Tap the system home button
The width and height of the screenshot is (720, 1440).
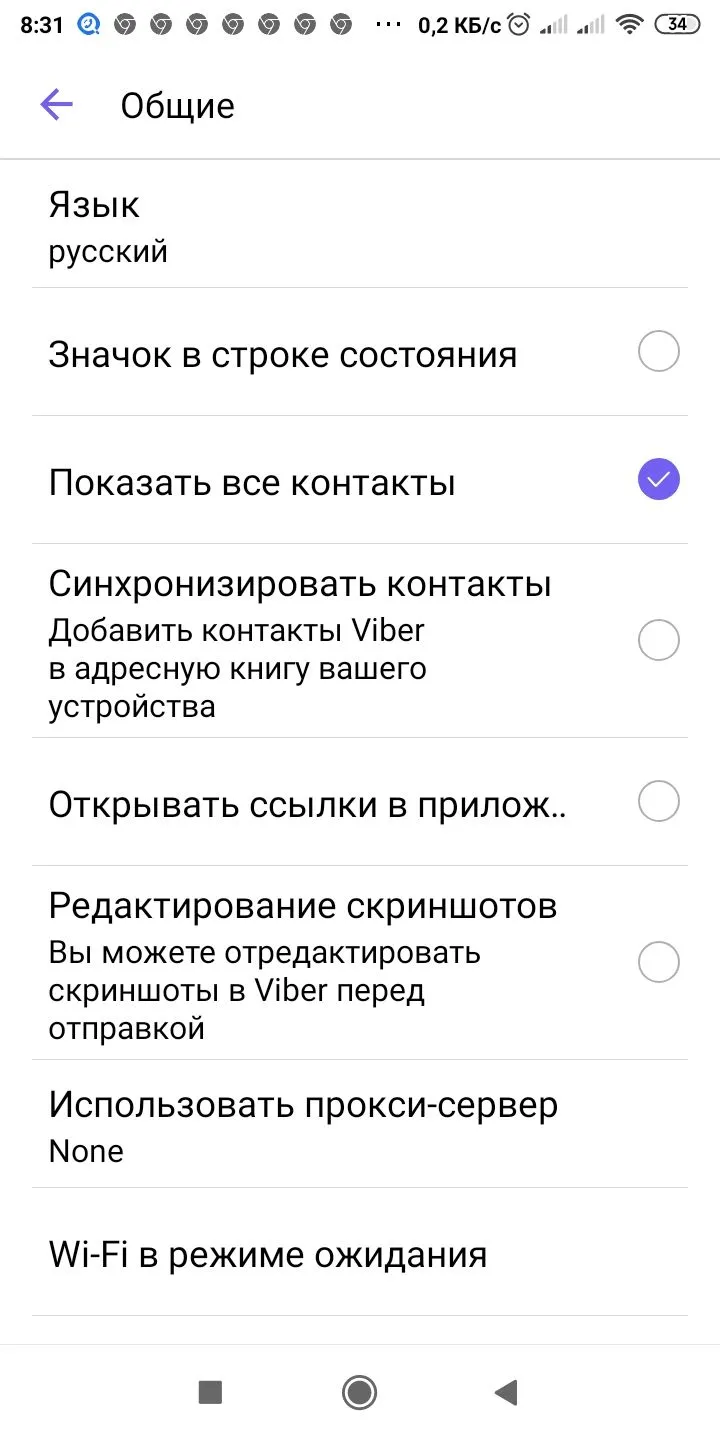tap(359, 1392)
